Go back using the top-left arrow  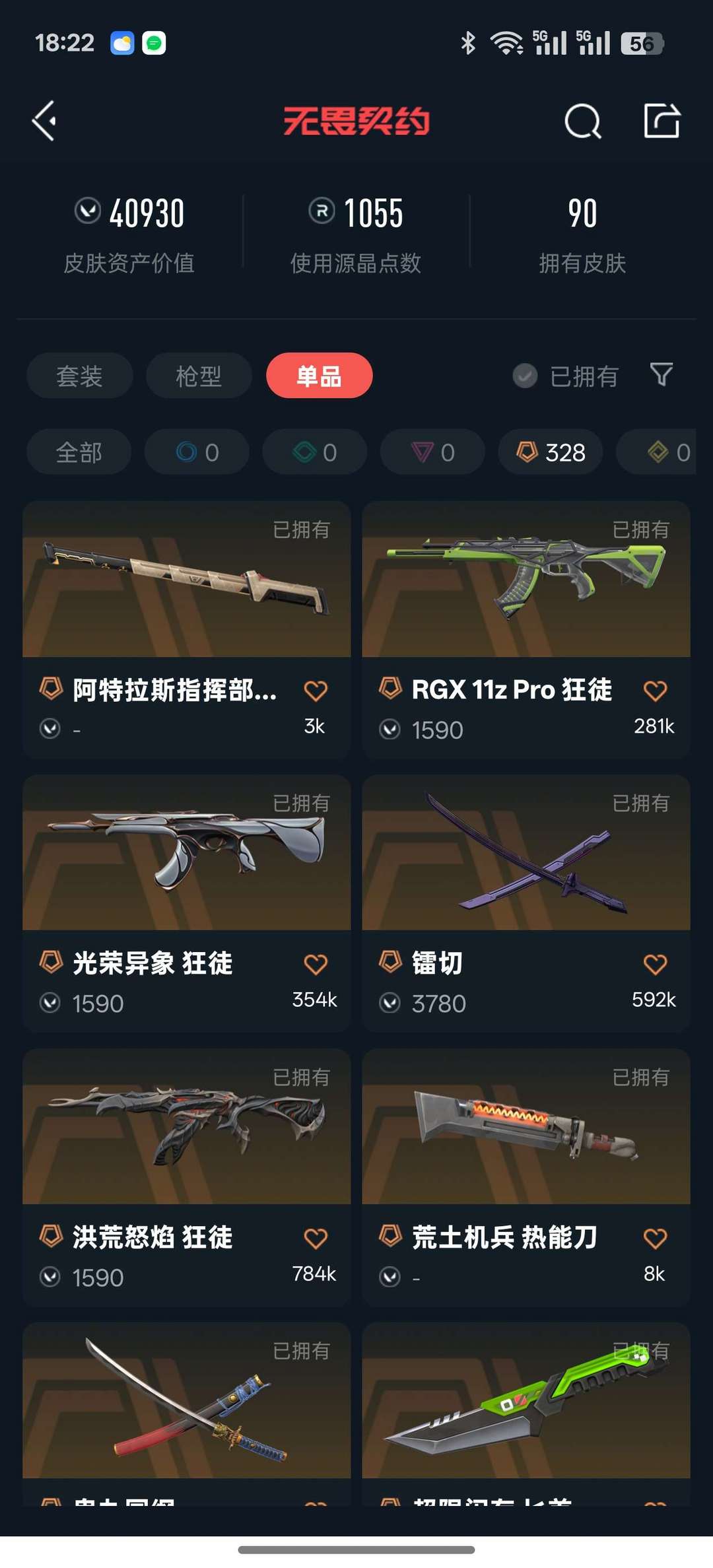coord(44,121)
